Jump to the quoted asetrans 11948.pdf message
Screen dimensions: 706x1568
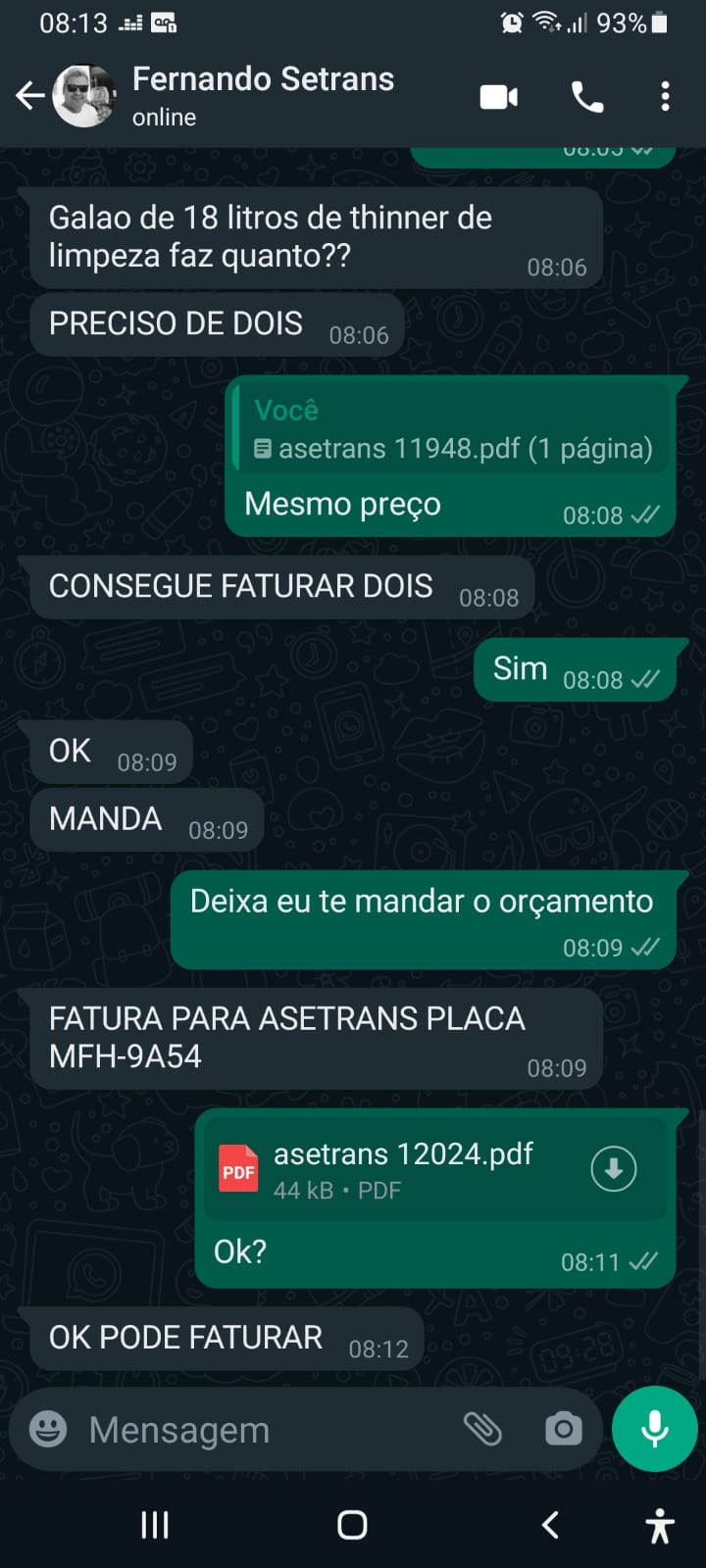pyautogui.click(x=453, y=429)
